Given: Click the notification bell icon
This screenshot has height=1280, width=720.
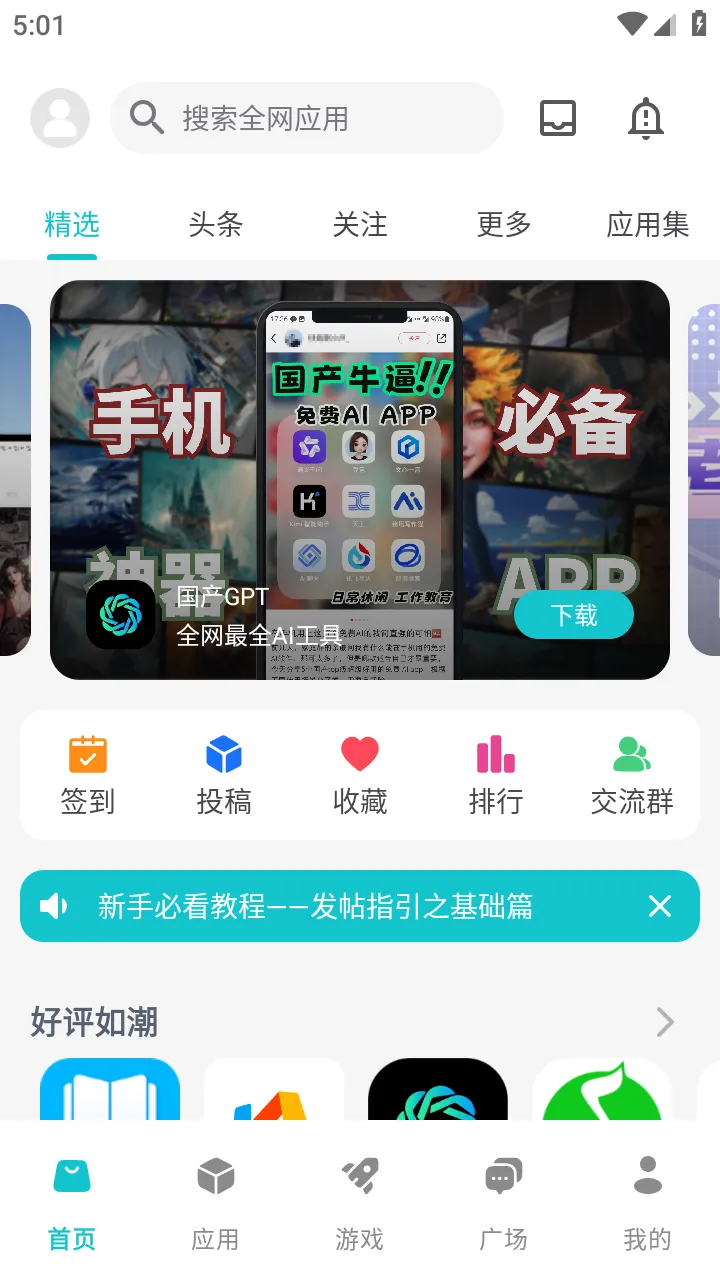Looking at the screenshot, I should (645, 117).
